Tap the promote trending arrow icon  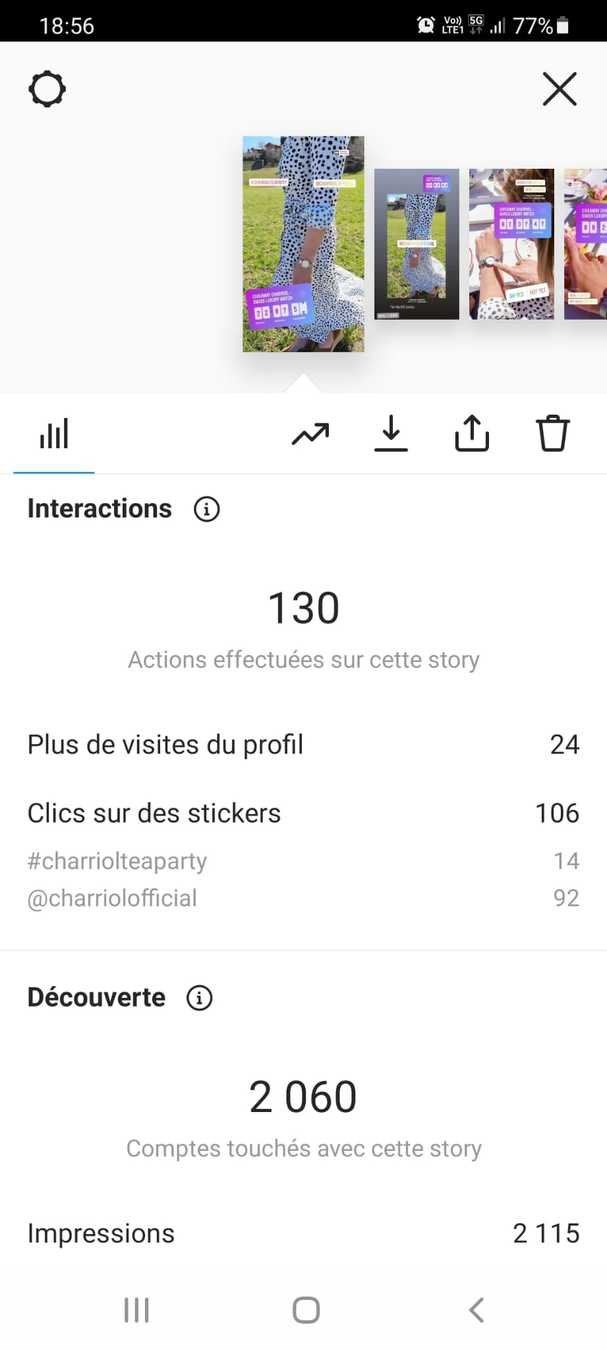(x=310, y=434)
